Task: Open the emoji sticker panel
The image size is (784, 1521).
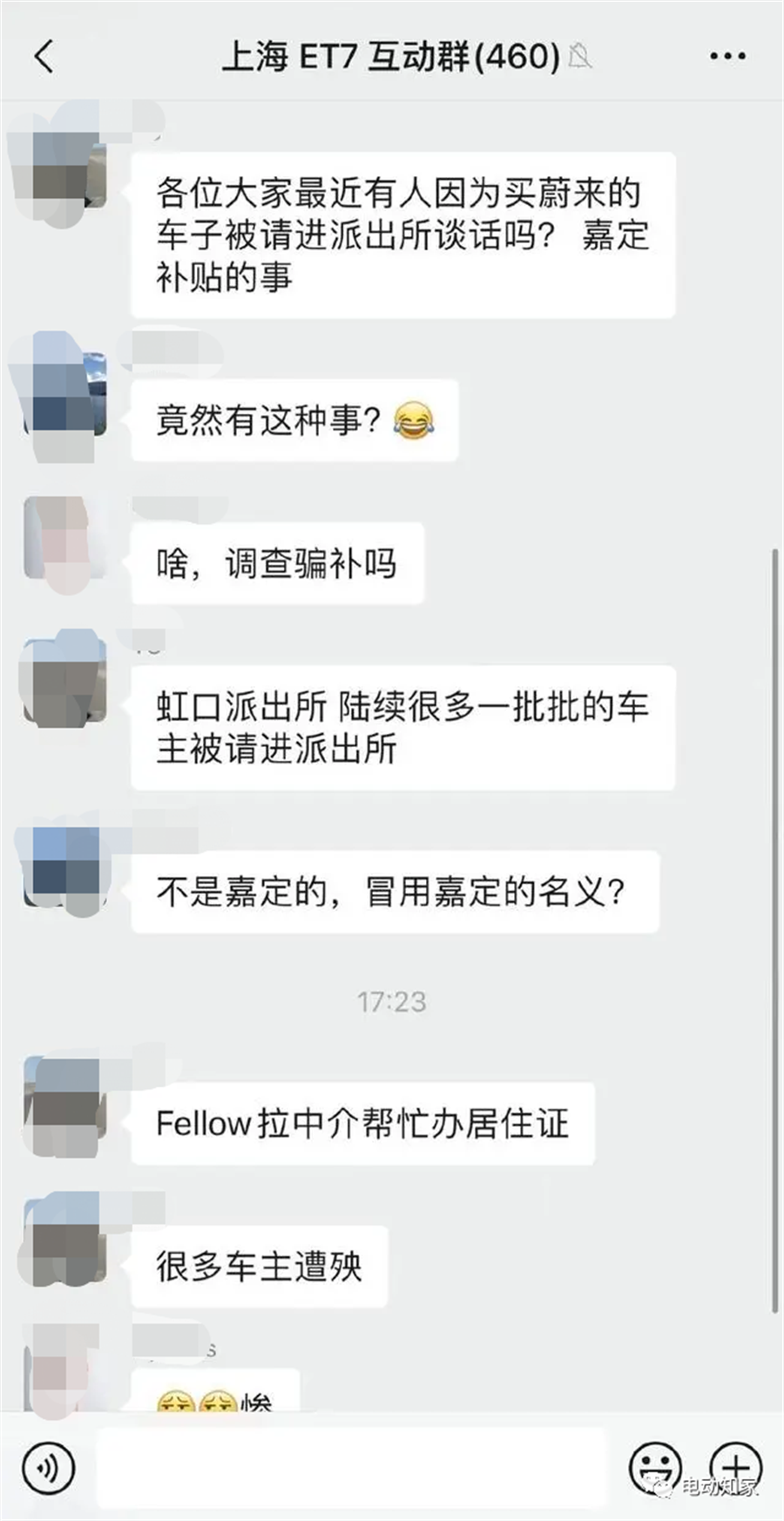Action: [655, 1468]
